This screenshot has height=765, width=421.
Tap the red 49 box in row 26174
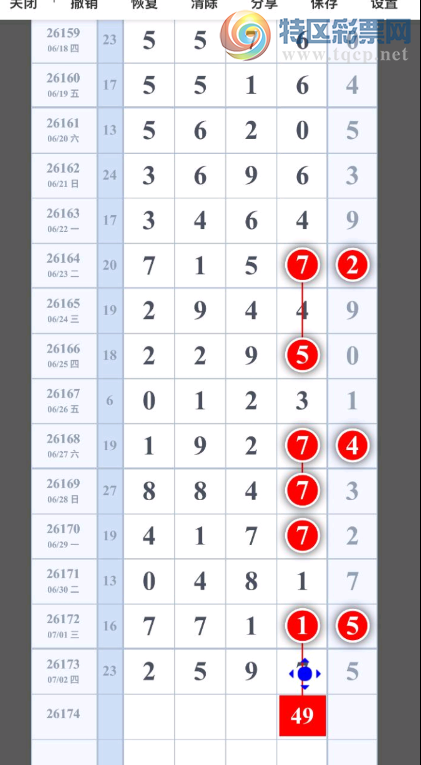(302, 716)
